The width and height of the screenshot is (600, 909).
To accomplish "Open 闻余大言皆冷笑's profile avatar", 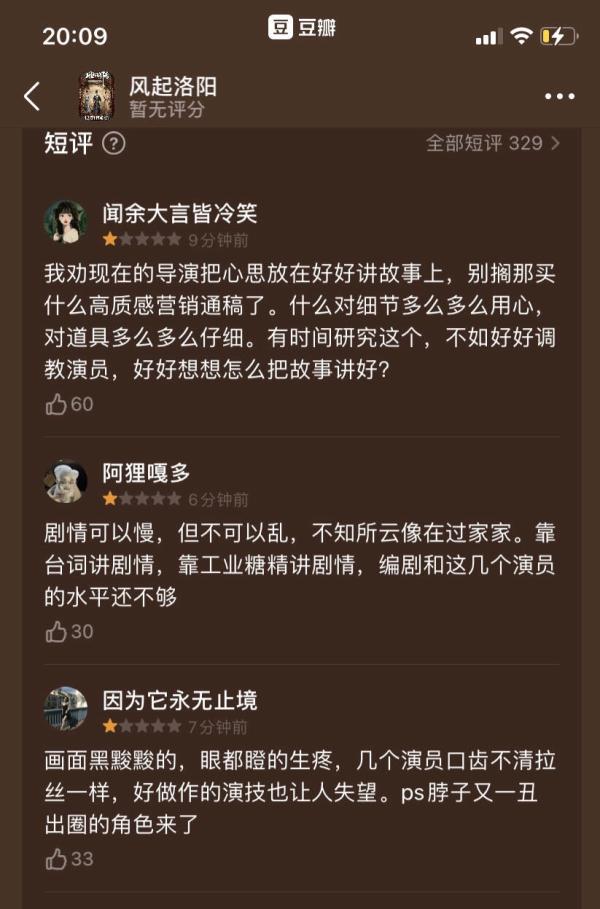I will [x=66, y=222].
